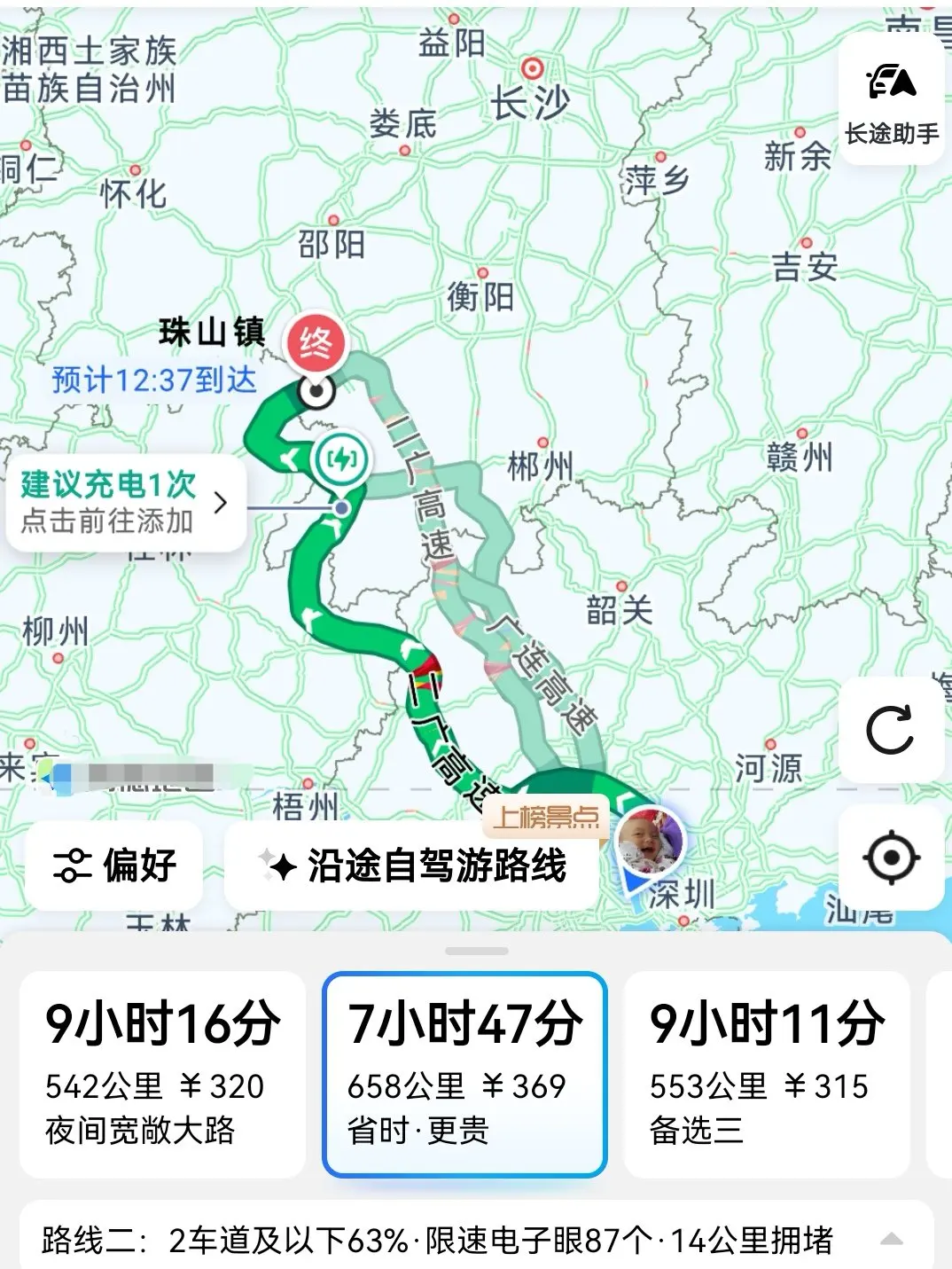Image resolution: width=952 pixels, height=1269 pixels.
Task: Open 沿途自驾游路线 scenic road-trip routes
Action: [413, 866]
